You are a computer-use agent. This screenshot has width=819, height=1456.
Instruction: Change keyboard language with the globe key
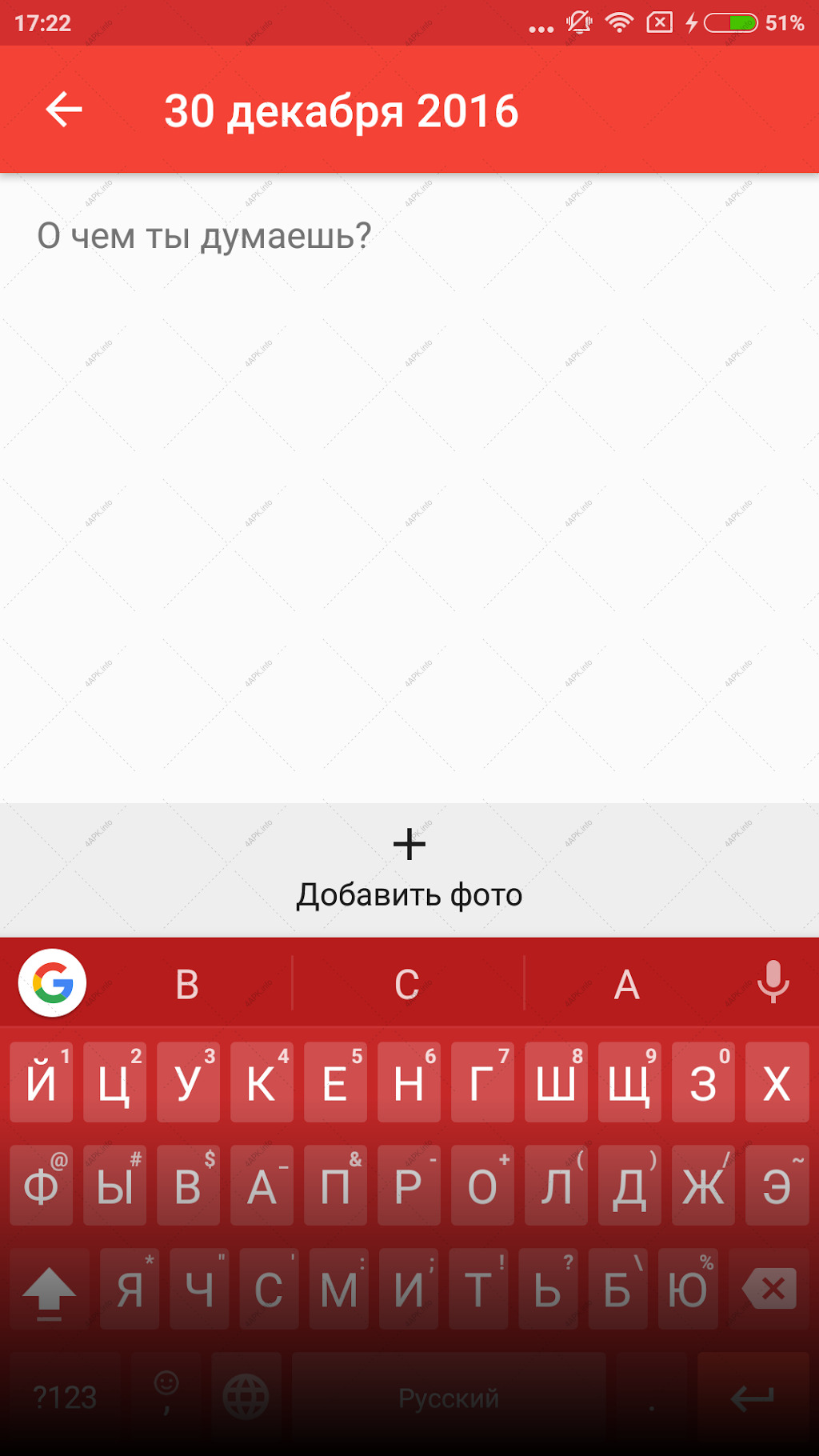point(246,1398)
